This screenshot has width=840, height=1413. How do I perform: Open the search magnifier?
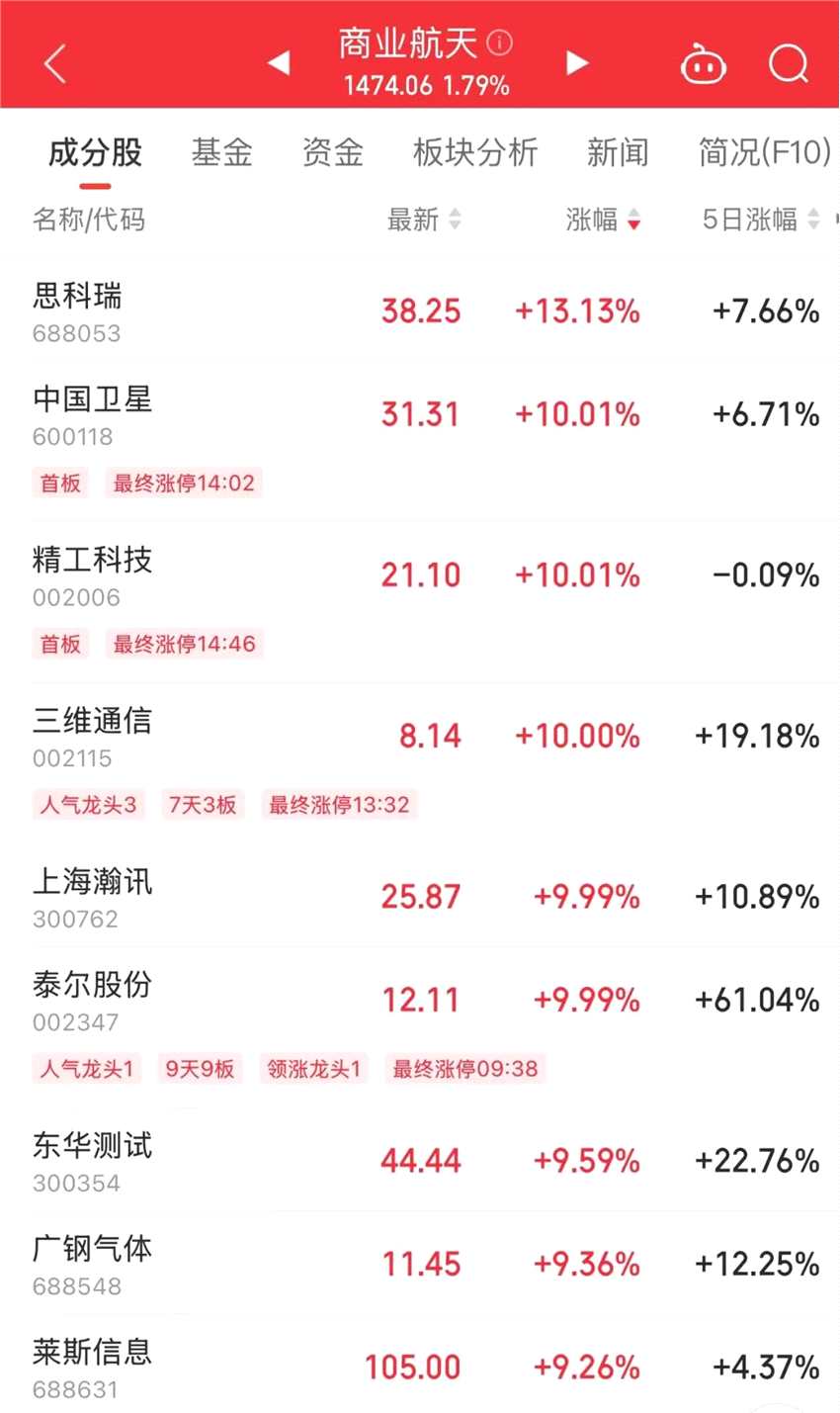tap(789, 65)
